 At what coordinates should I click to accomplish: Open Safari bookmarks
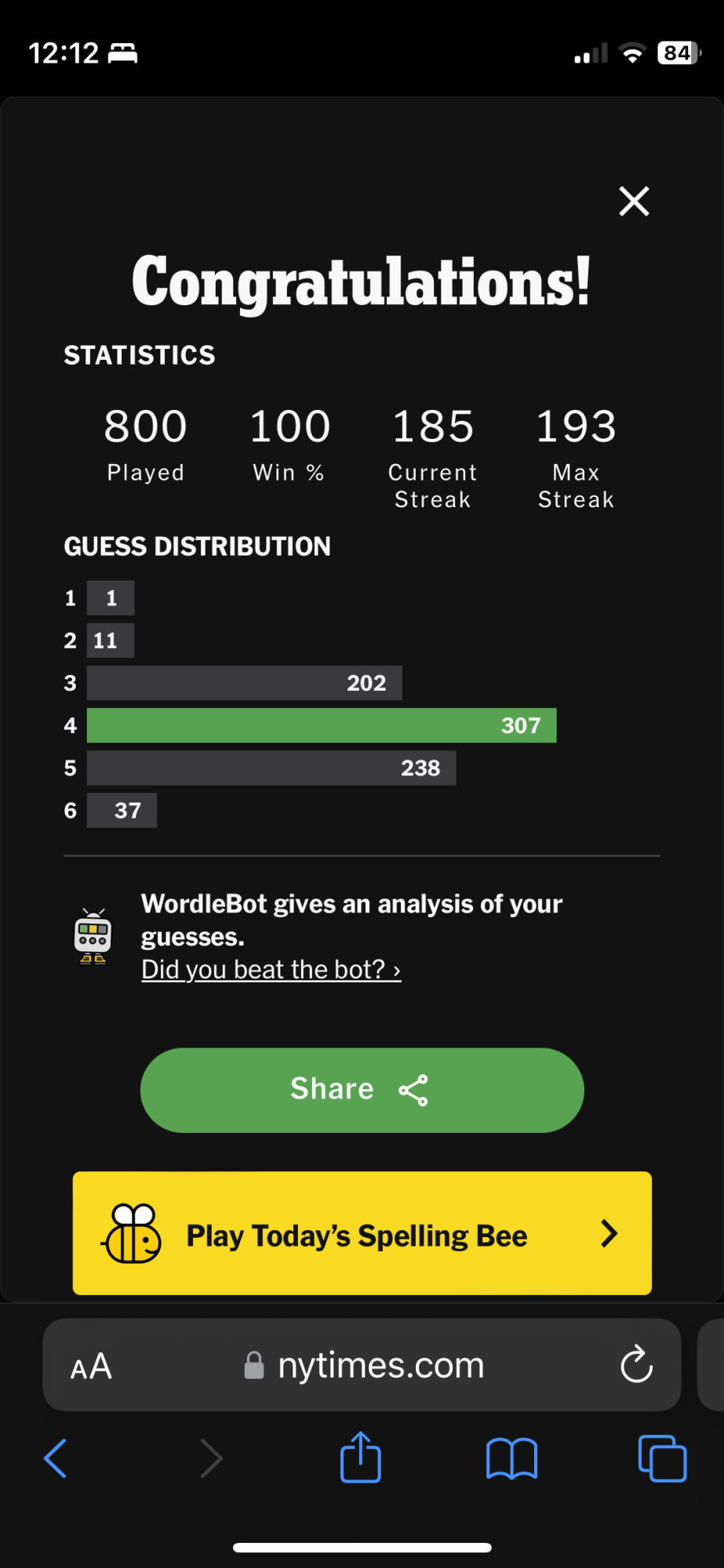511,1458
